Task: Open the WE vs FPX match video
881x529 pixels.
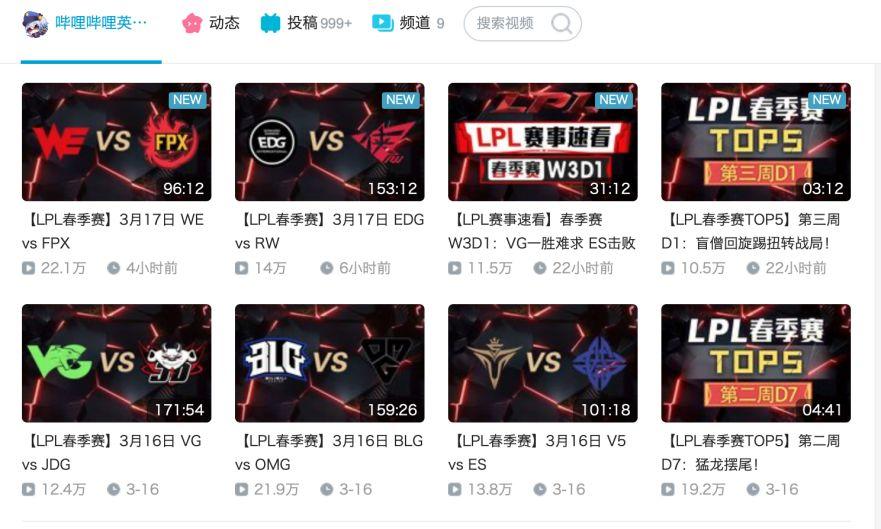Action: 116,142
